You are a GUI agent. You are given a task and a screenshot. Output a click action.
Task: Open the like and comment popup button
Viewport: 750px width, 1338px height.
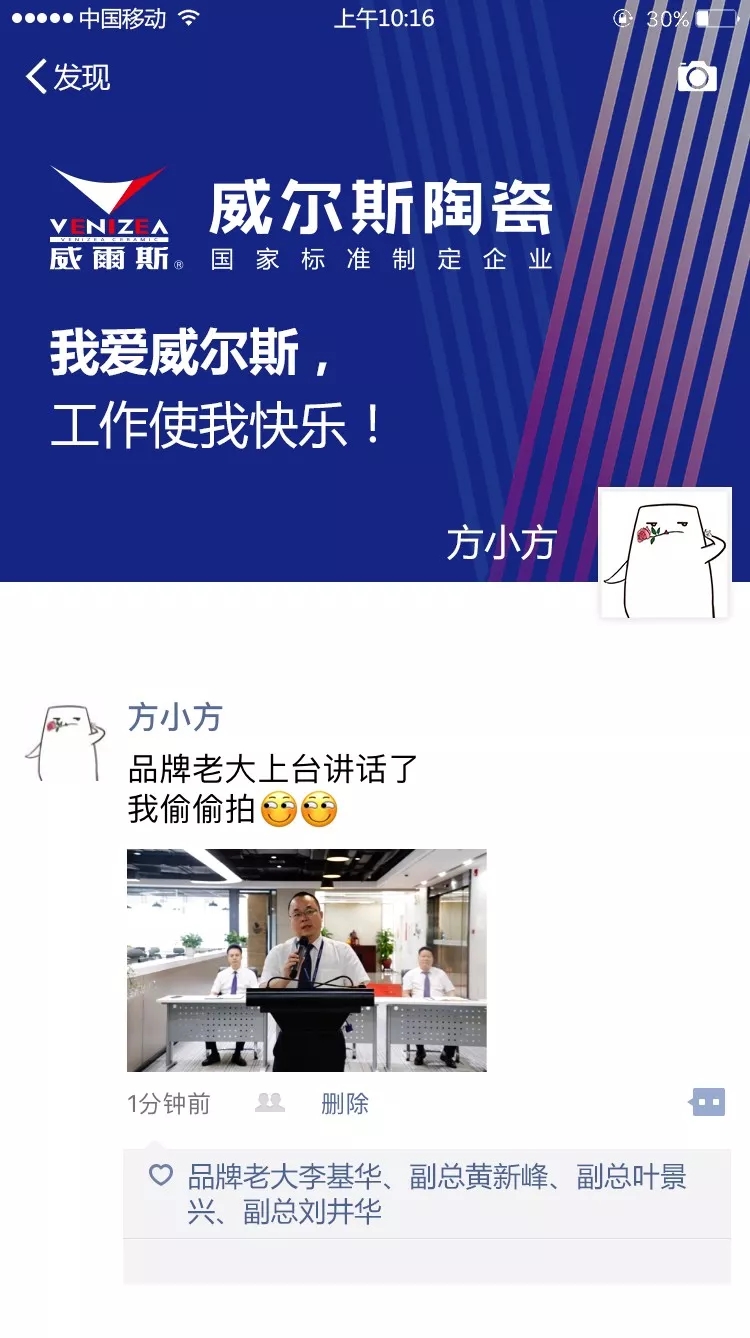pos(708,1103)
